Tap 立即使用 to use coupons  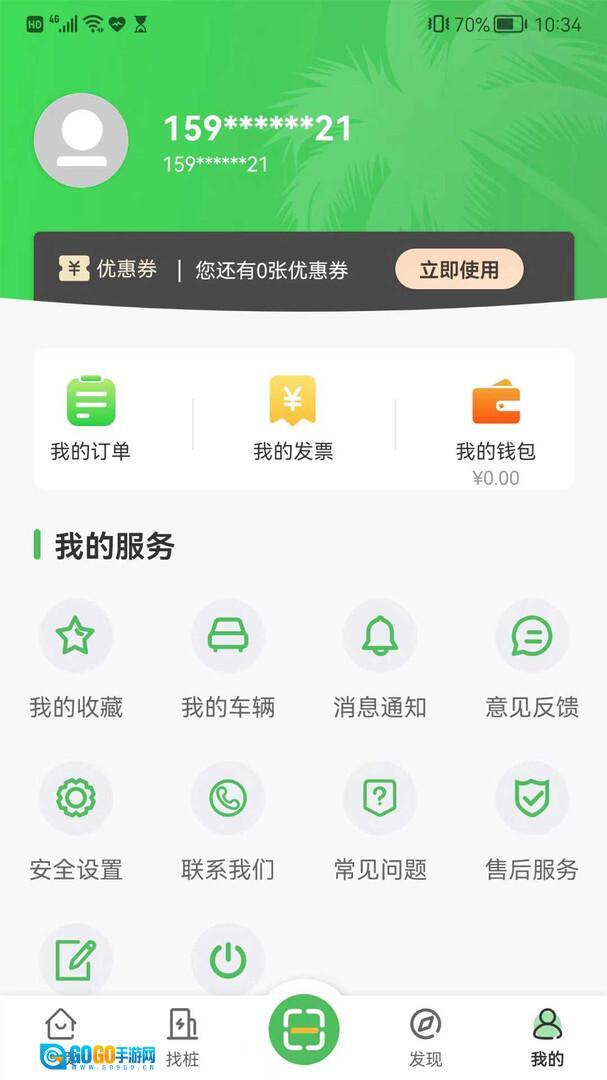(x=459, y=269)
